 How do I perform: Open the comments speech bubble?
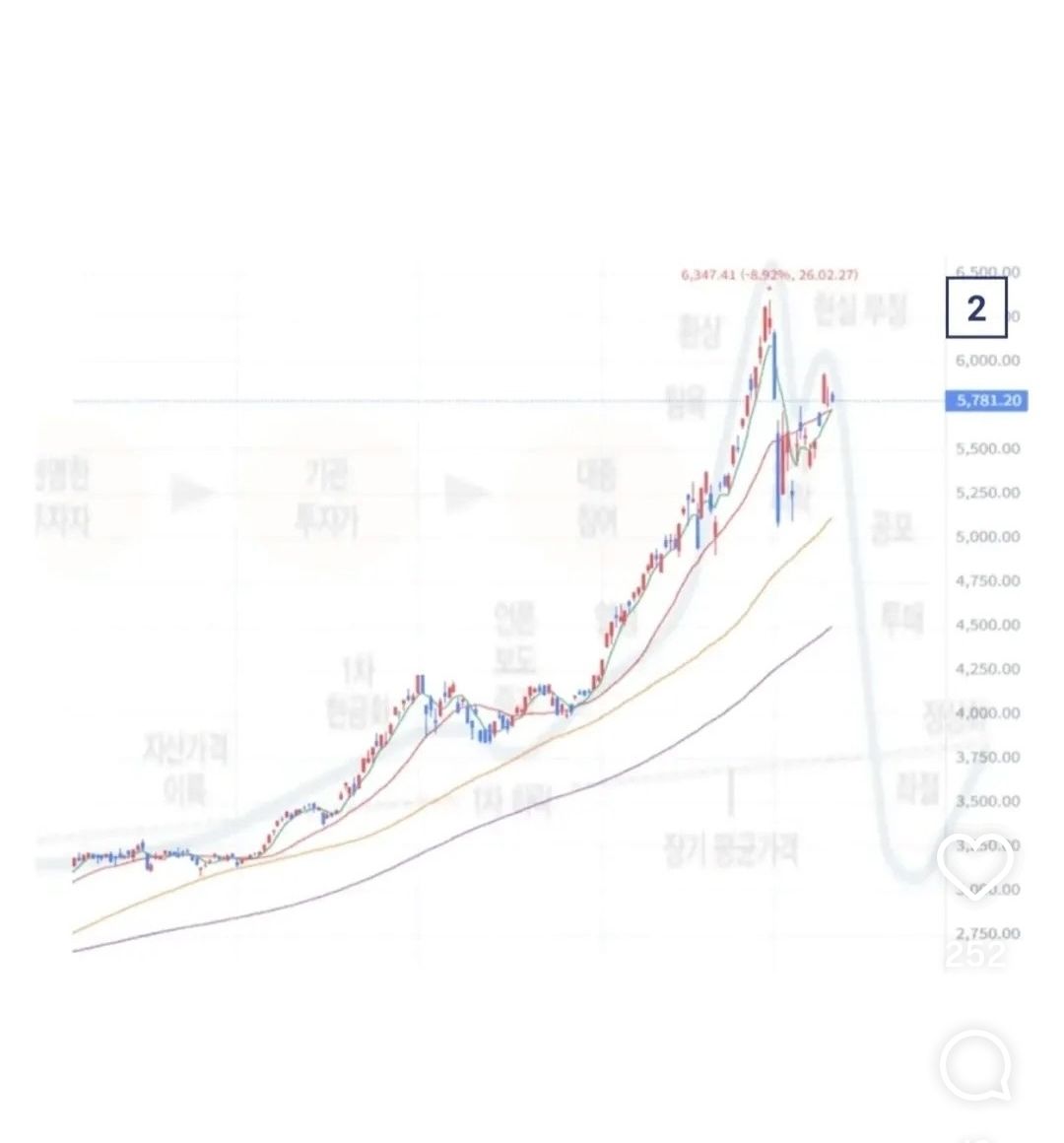(x=975, y=1066)
